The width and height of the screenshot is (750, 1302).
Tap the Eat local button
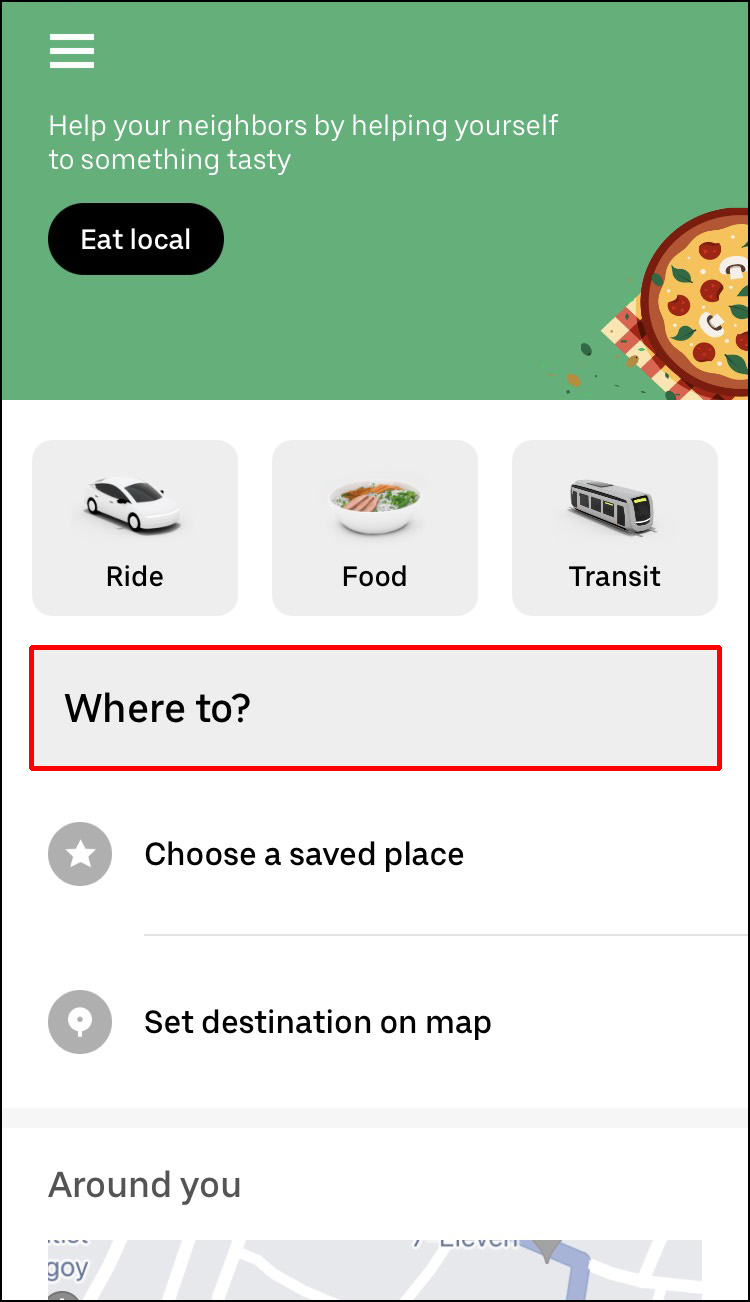(136, 239)
